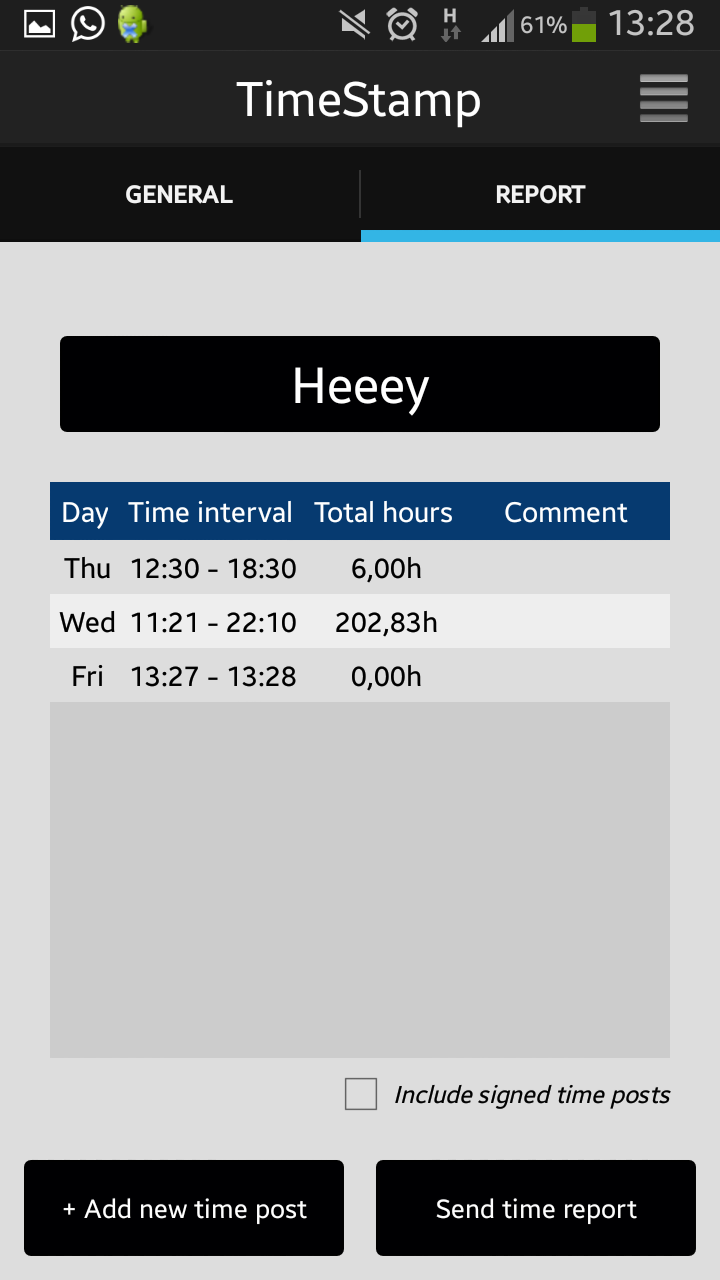Switch to the General tab
The height and width of the screenshot is (1280, 720).
179,195
